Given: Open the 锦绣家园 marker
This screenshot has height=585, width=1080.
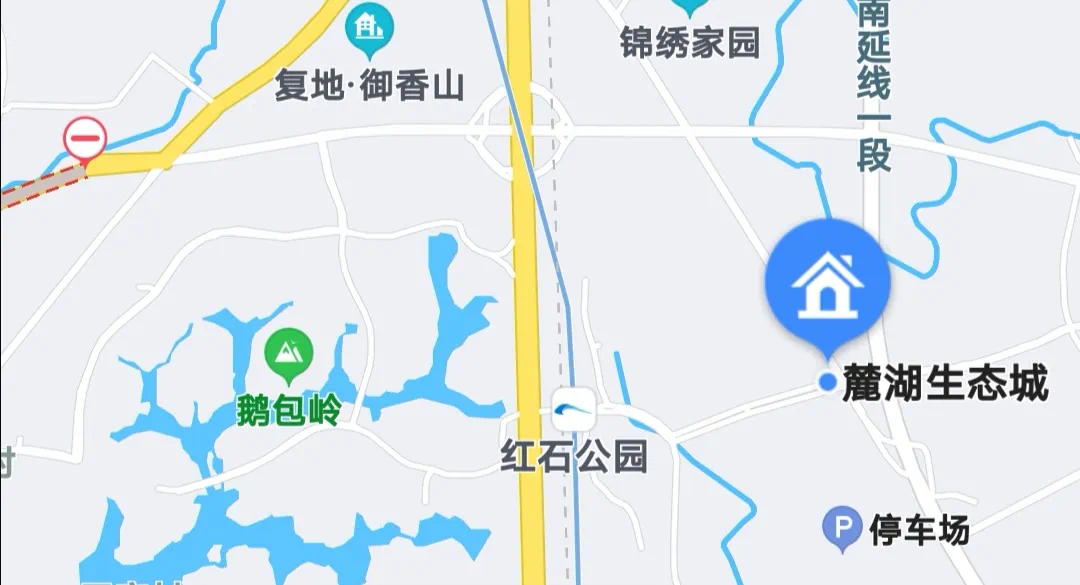Looking at the screenshot, I should coord(689,8).
